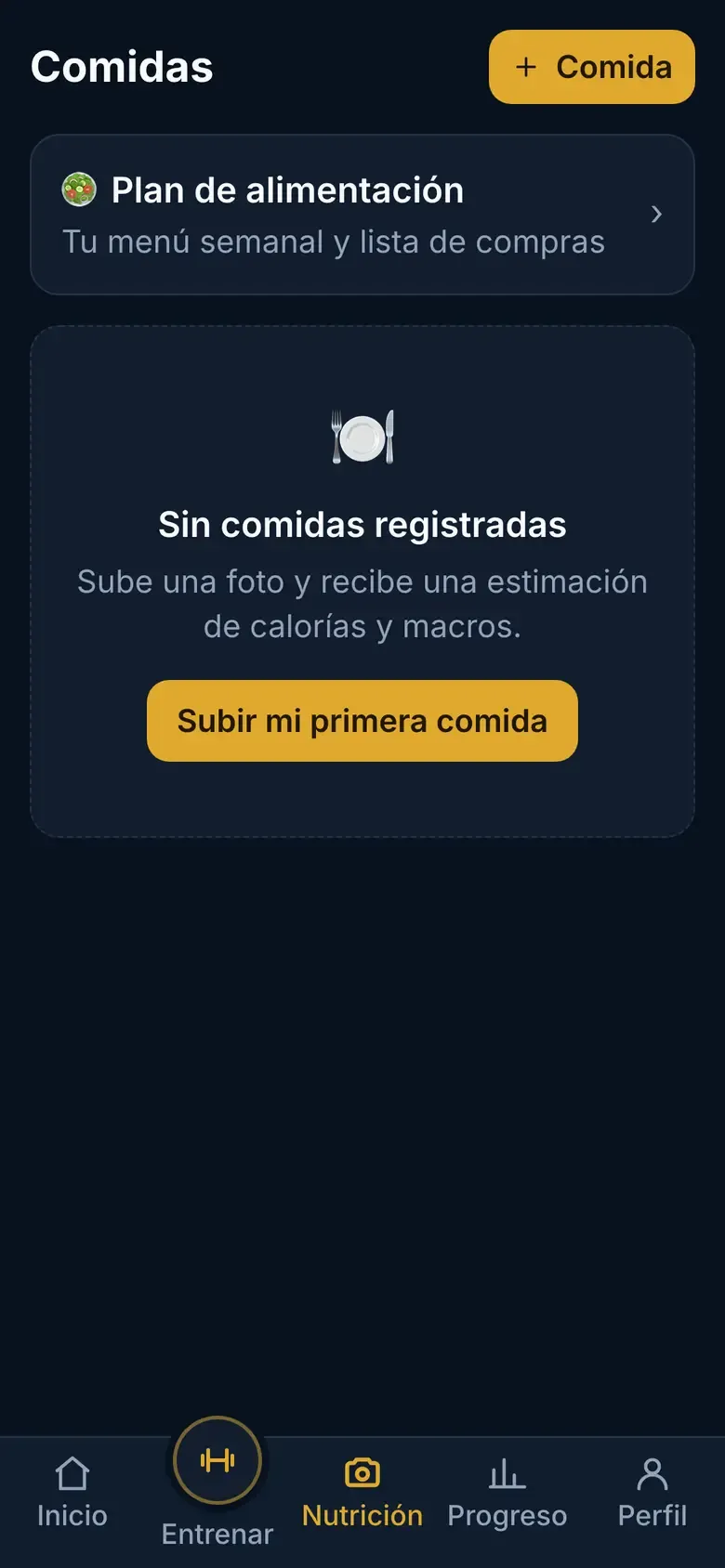The image size is (725, 1568).
Task: Switch to the Progreso tab
Action: click(x=507, y=1494)
